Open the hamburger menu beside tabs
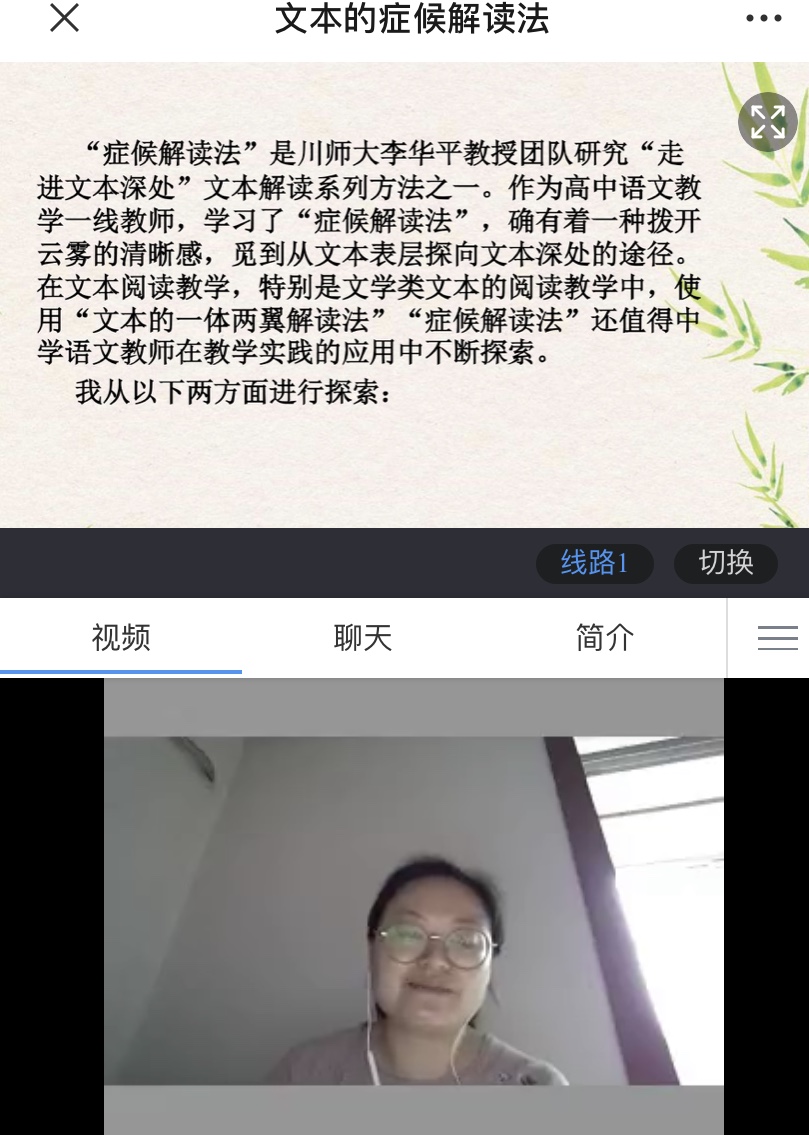 [x=777, y=637]
